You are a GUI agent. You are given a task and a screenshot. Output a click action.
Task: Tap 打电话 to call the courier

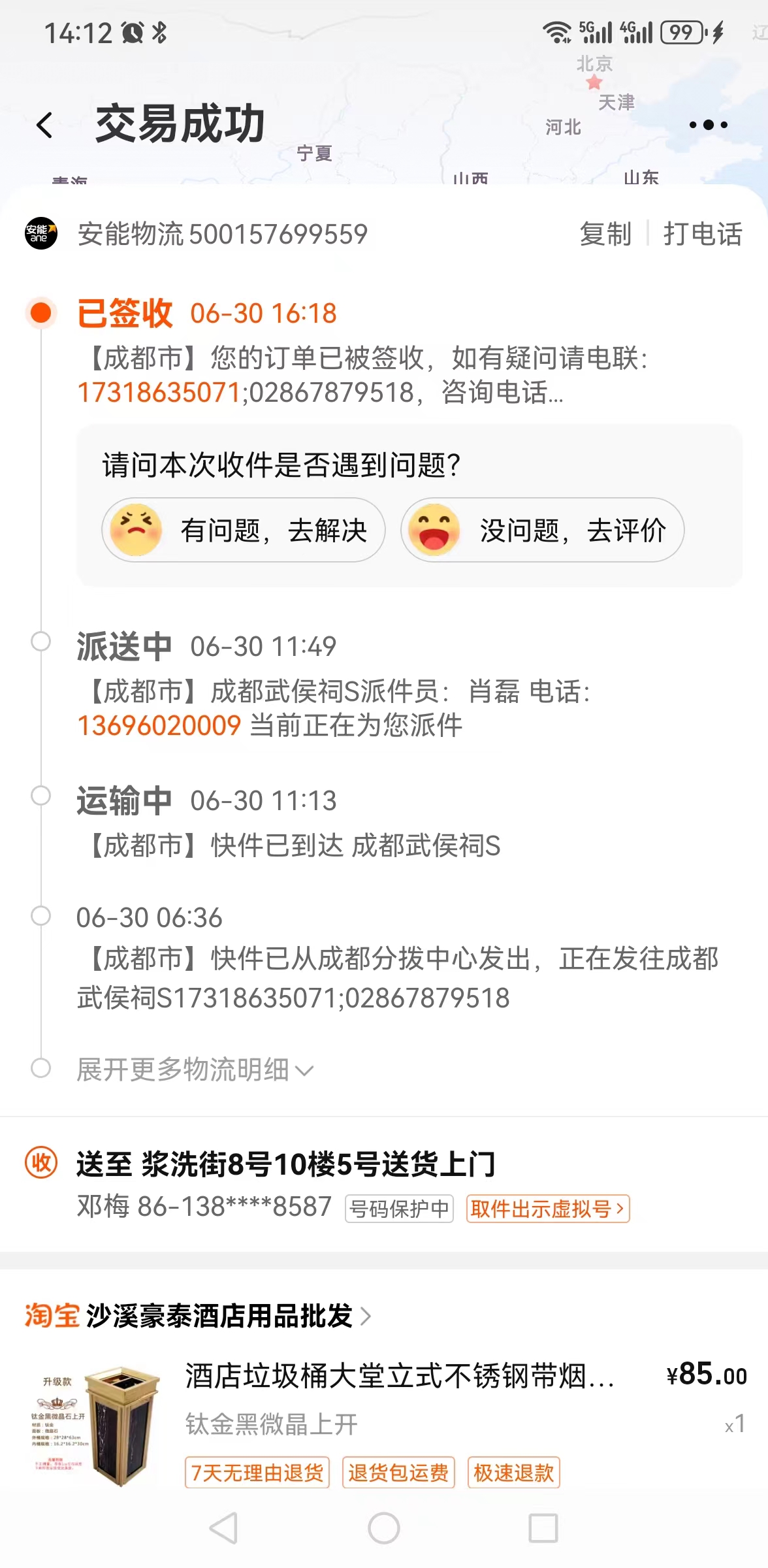[x=703, y=234]
